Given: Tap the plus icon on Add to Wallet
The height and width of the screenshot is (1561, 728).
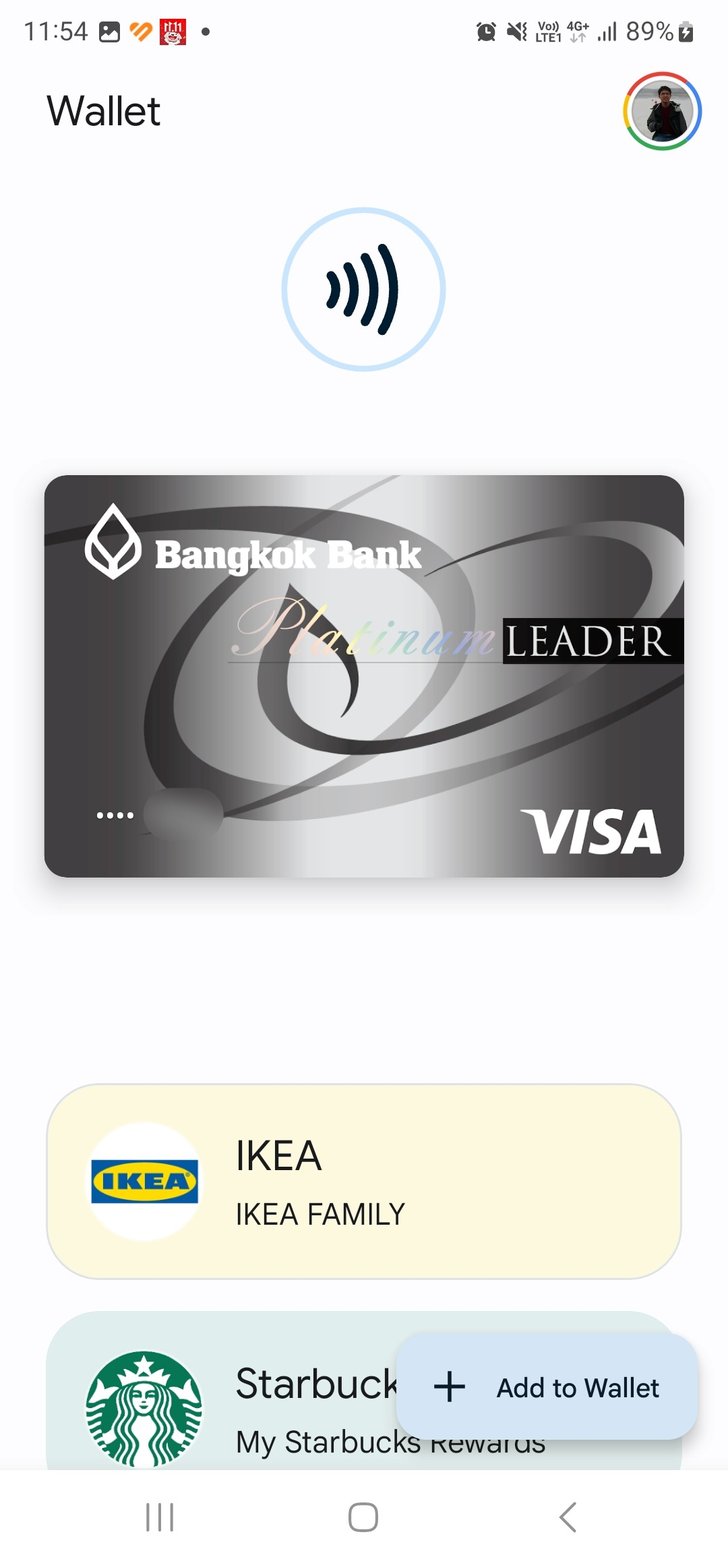Looking at the screenshot, I should coord(447,1387).
